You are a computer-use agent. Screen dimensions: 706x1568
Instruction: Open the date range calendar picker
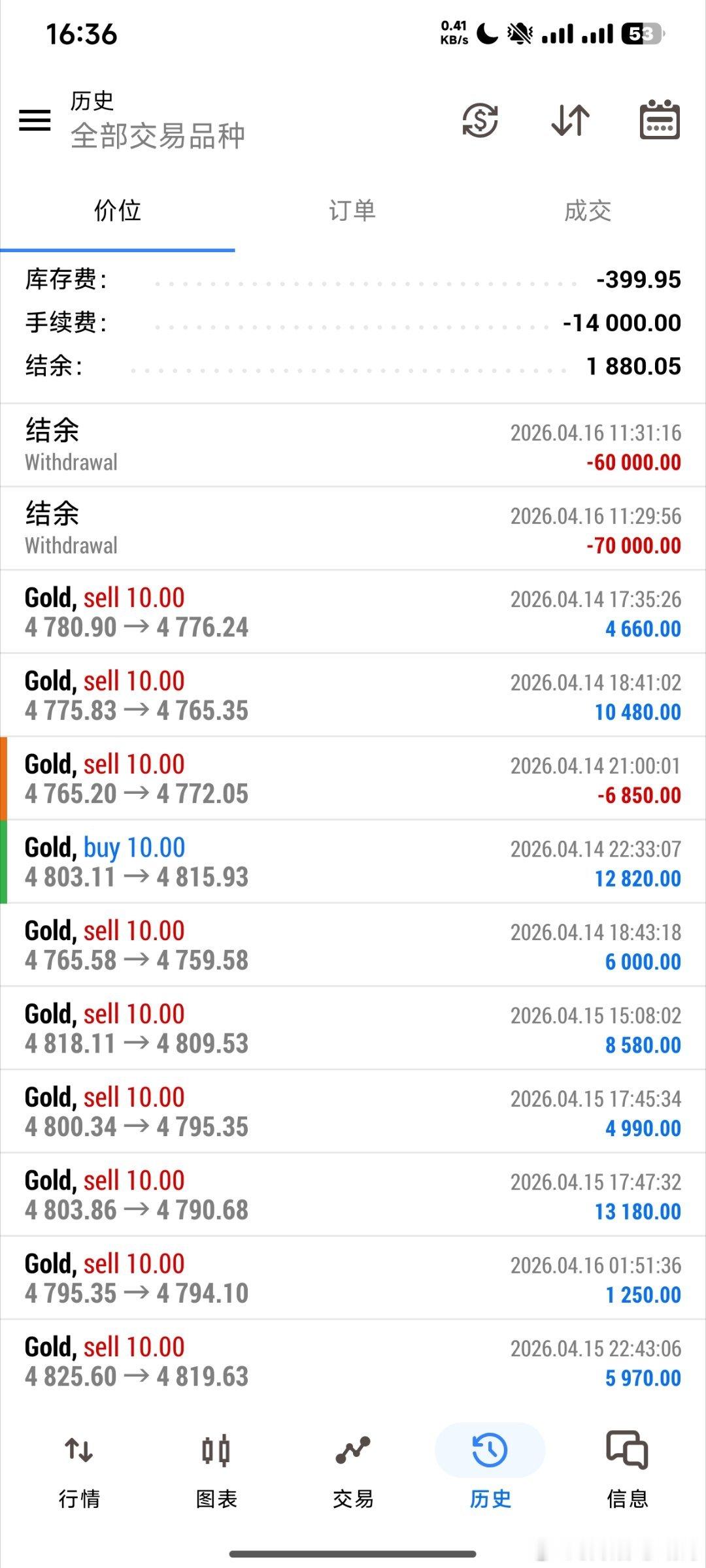(660, 121)
